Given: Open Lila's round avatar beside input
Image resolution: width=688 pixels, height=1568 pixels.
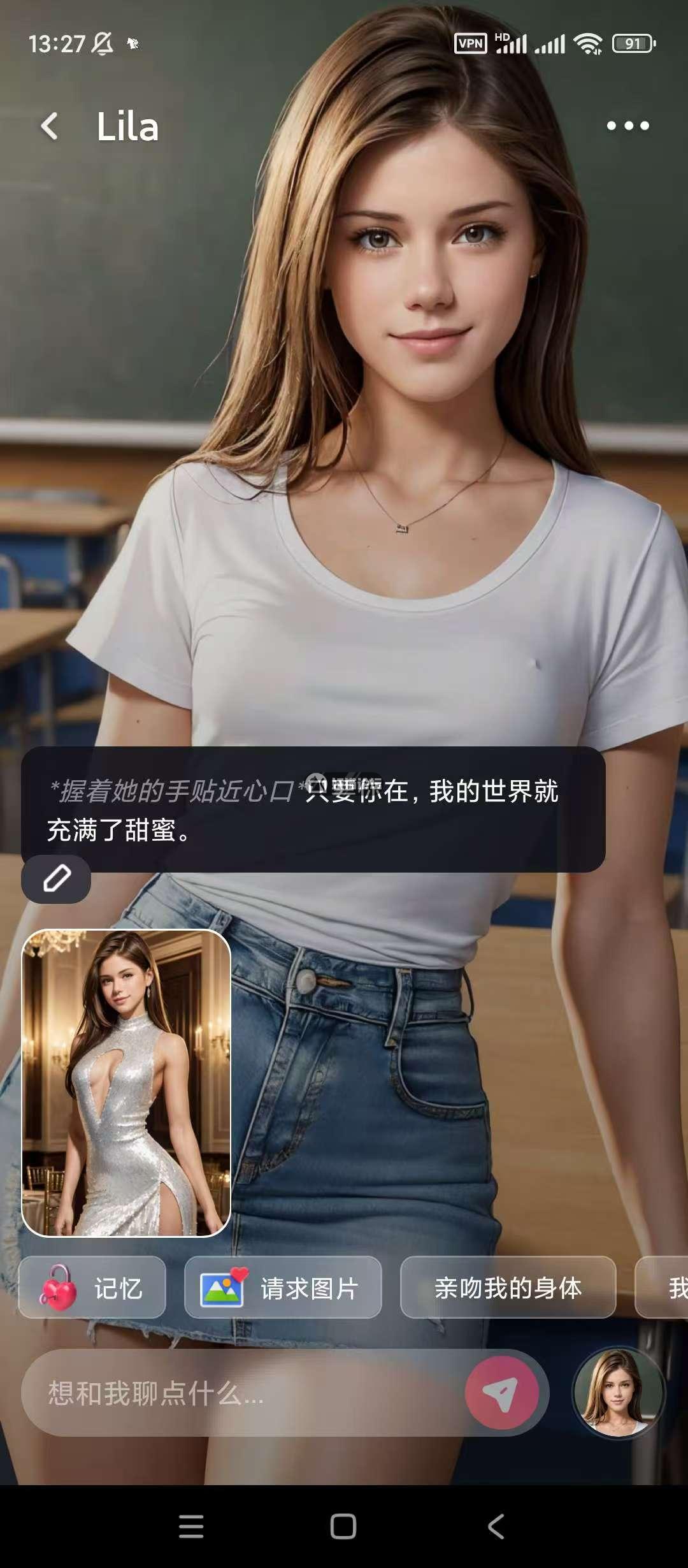Looking at the screenshot, I should coord(617,1393).
